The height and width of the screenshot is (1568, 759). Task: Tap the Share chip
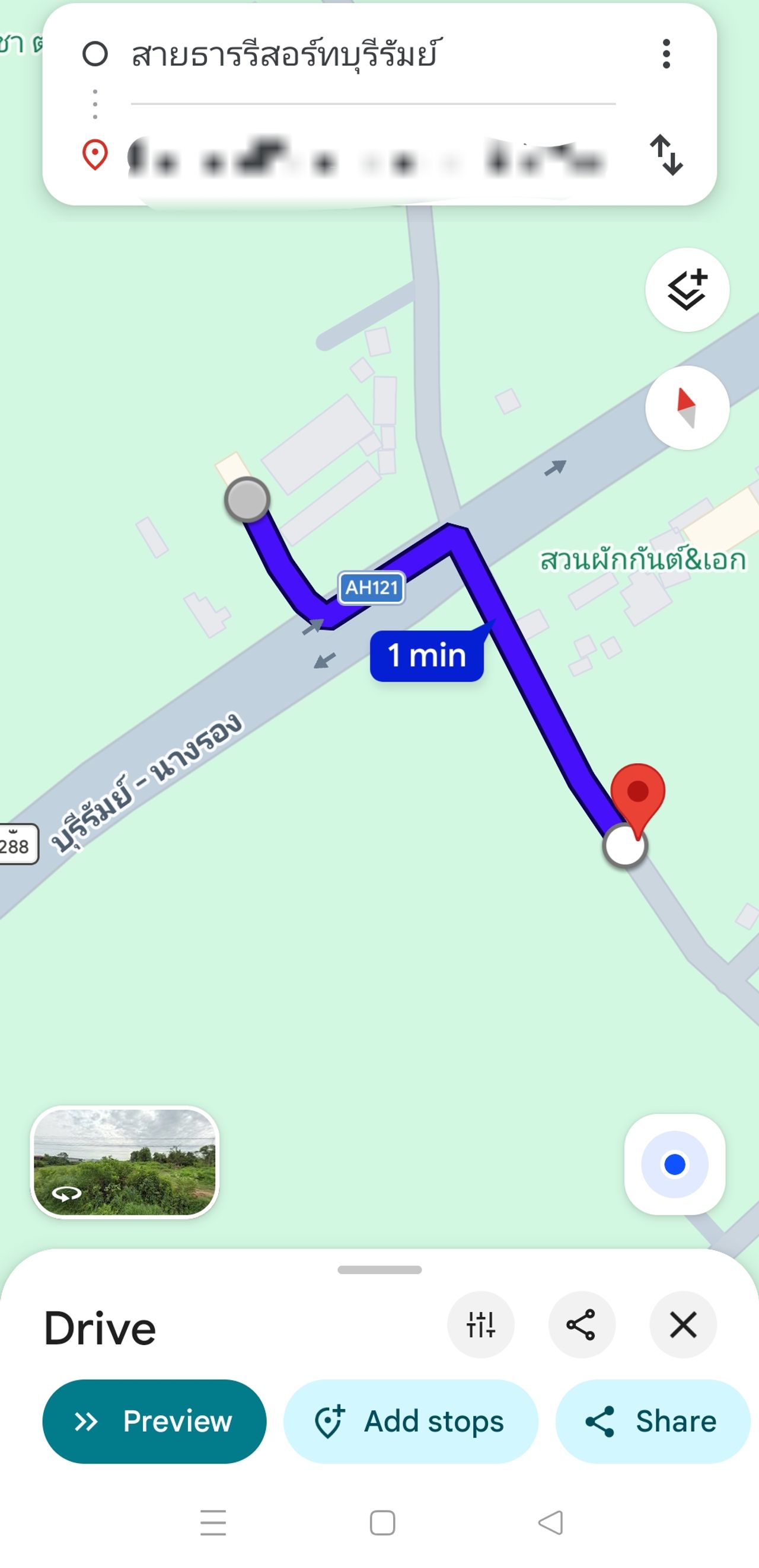(652, 1422)
